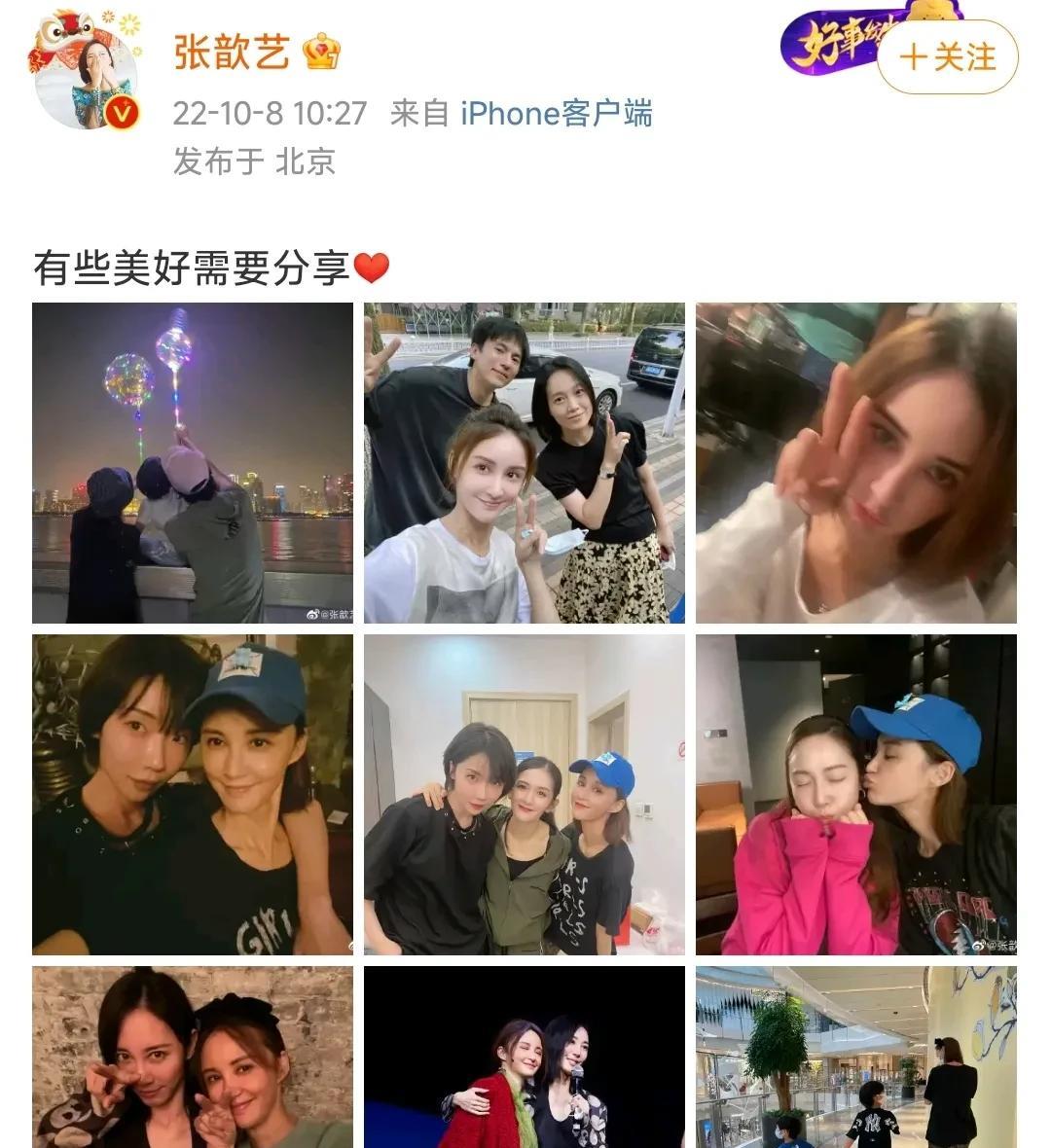
Task: Open the three women indoor group photo
Action: click(x=525, y=793)
